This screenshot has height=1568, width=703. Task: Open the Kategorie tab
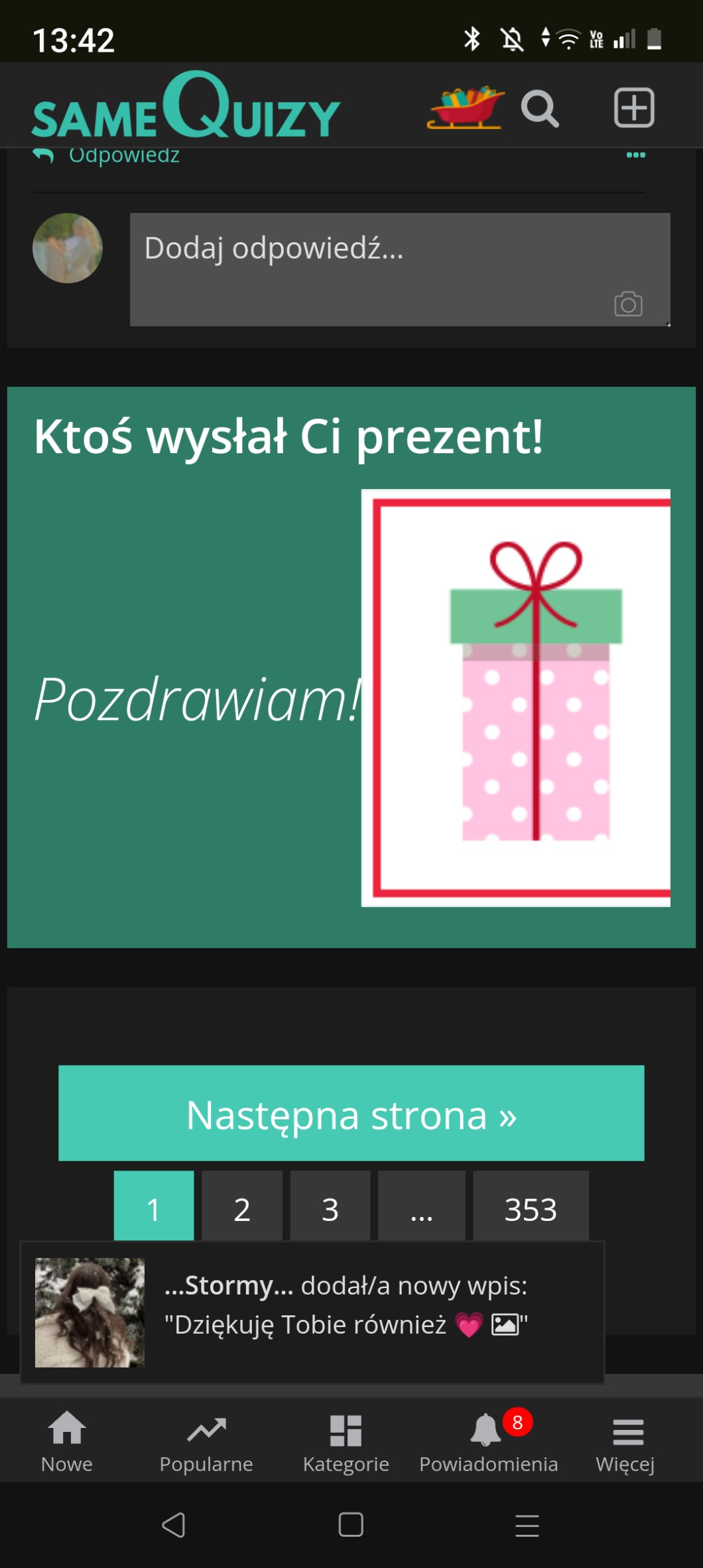(x=346, y=1442)
